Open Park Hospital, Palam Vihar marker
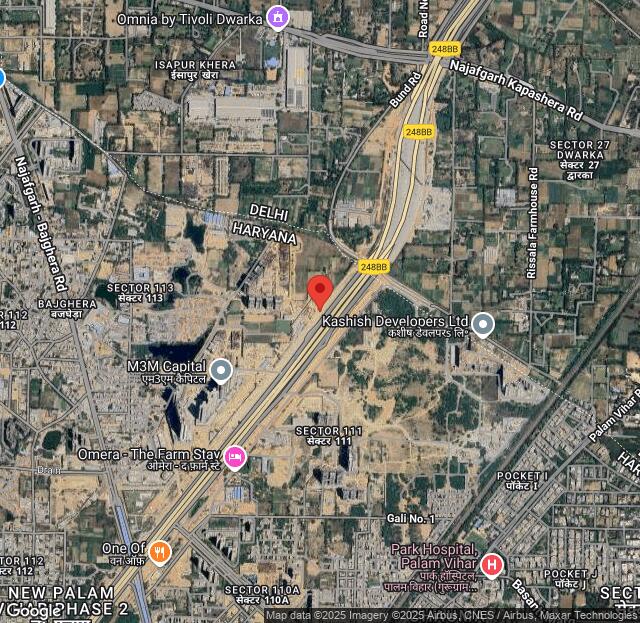 point(491,565)
